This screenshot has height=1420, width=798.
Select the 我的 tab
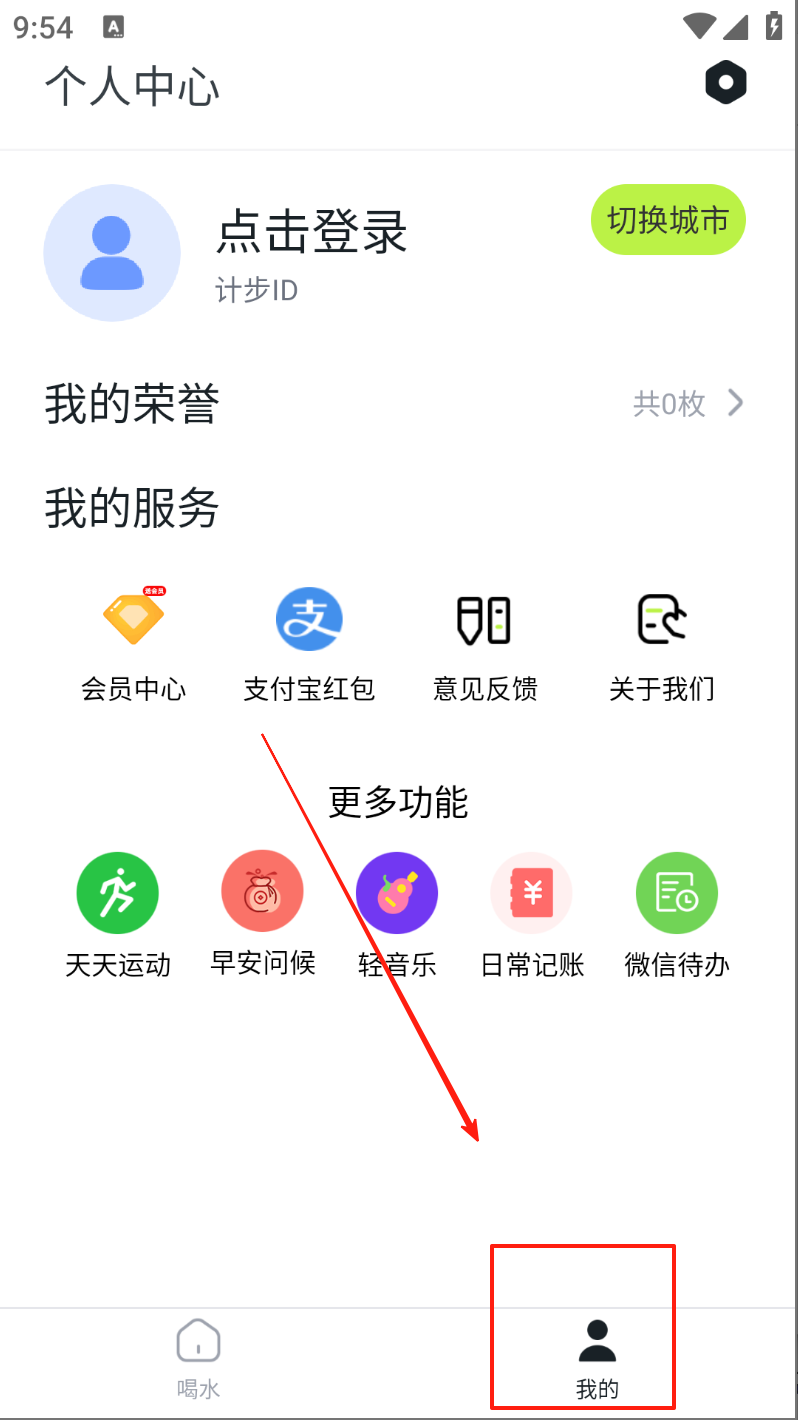(597, 1358)
